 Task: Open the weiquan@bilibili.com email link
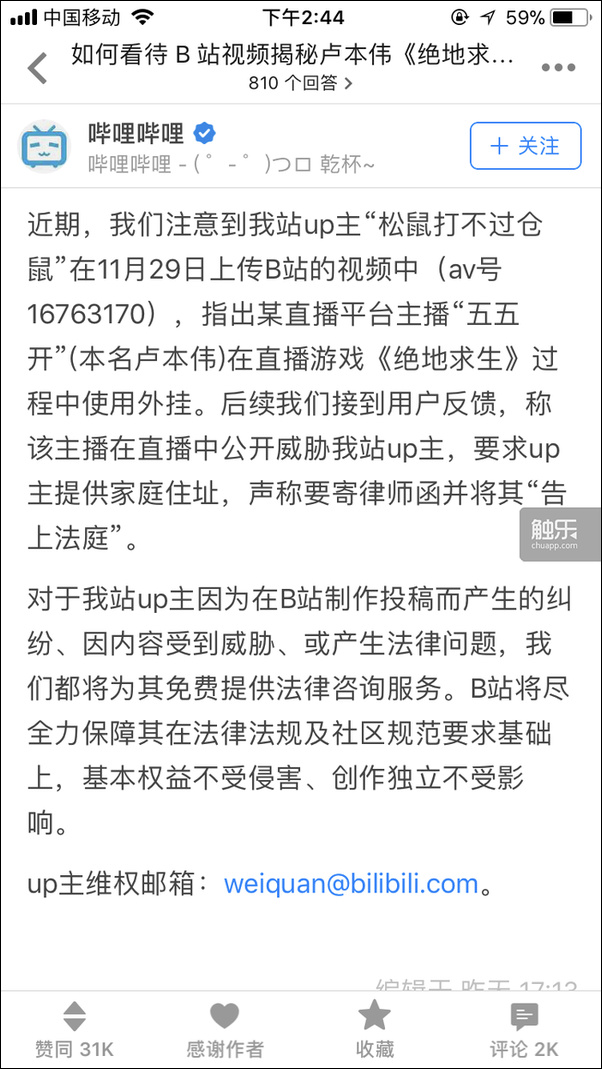pyautogui.click(x=351, y=884)
